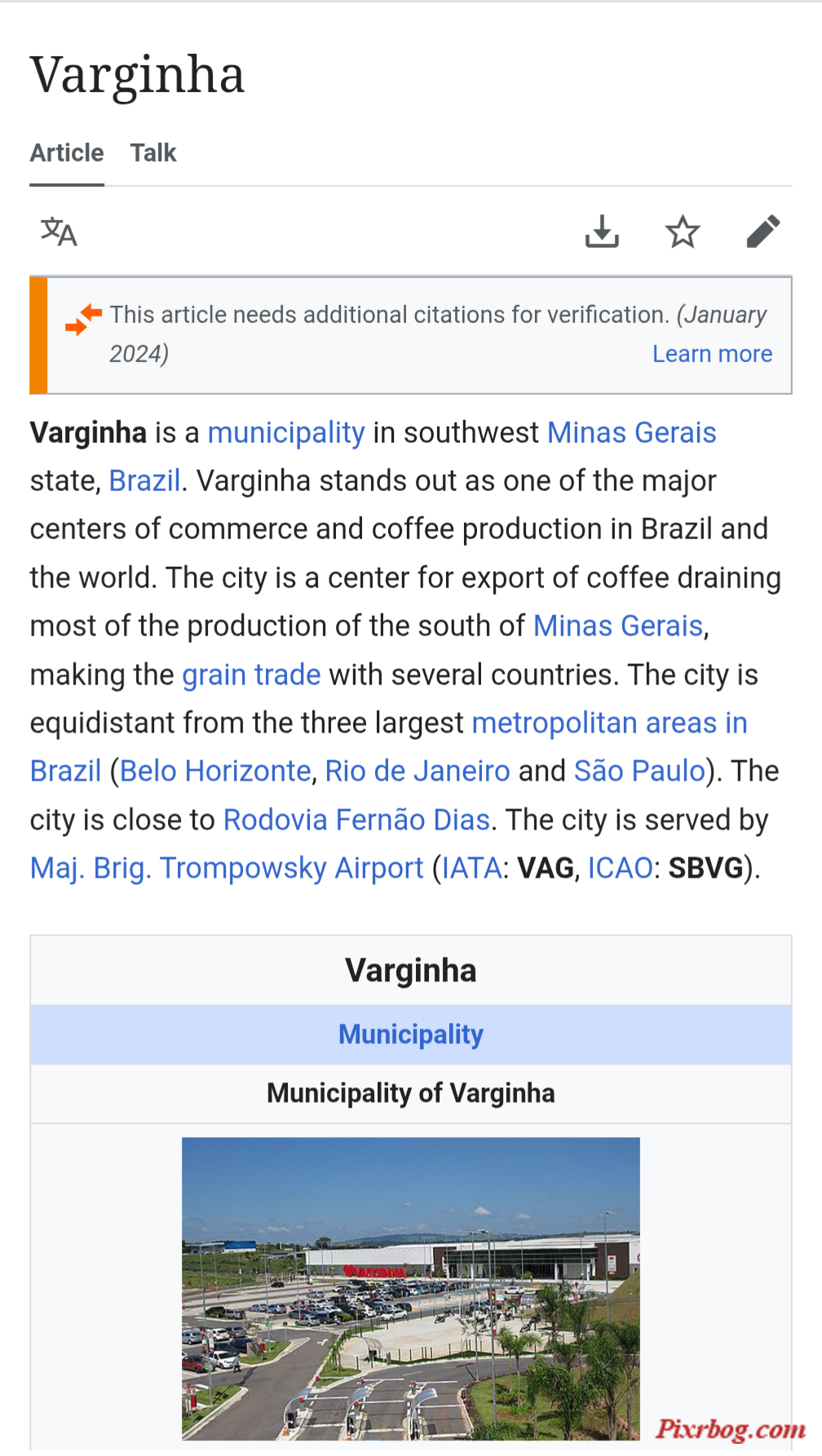Open the language selection icon

pyautogui.click(x=59, y=232)
